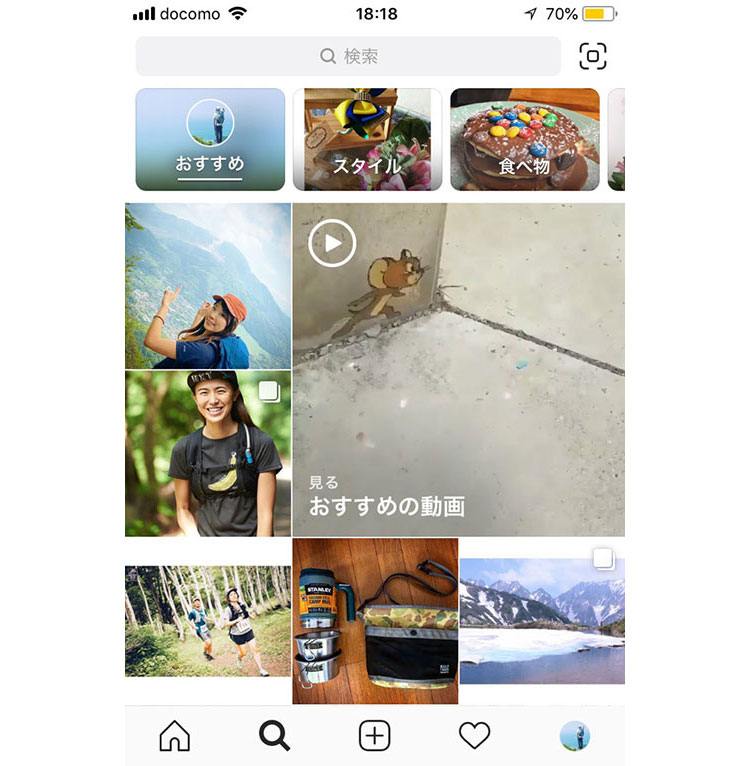750x766 pixels.
Task: Go to the home feed tab
Action: [x=175, y=737]
